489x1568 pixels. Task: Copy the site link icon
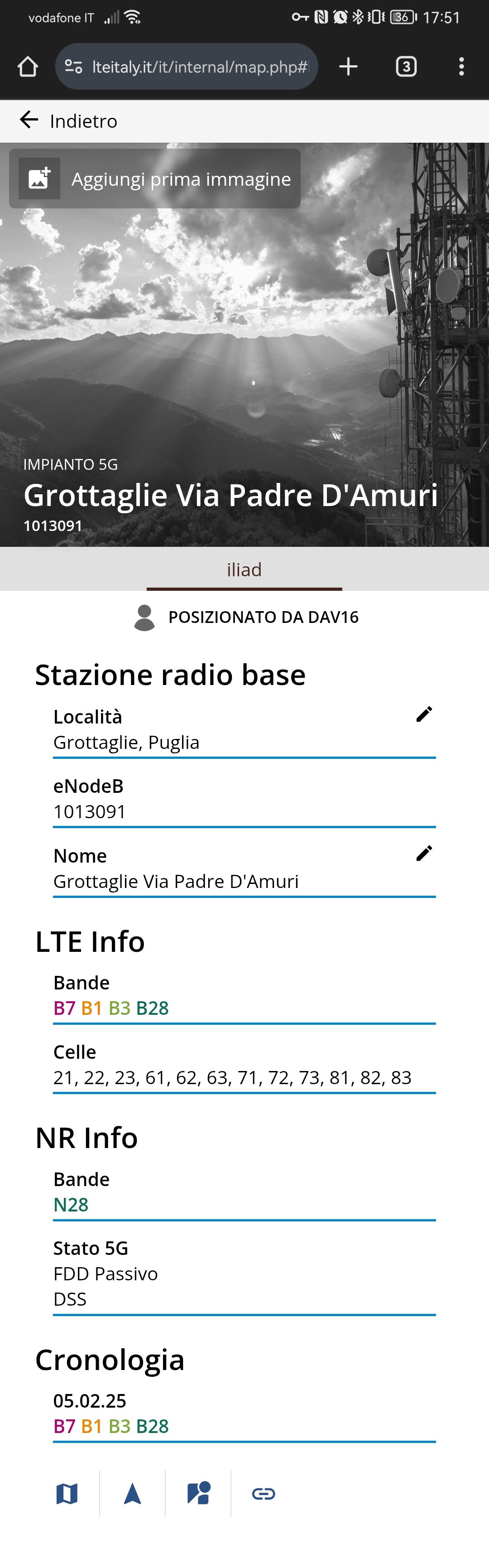point(264,1493)
